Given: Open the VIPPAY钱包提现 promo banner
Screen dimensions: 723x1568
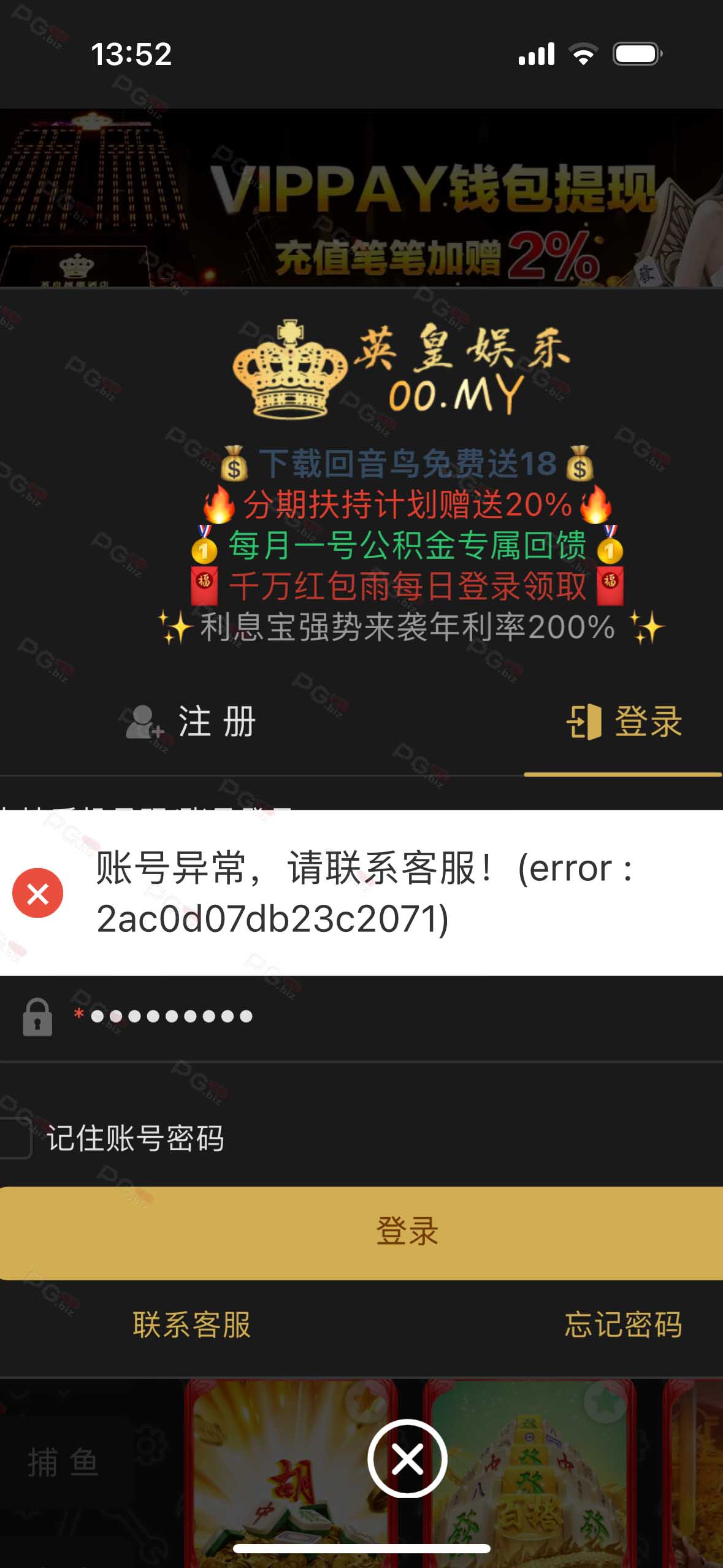Looking at the screenshot, I should click(x=361, y=198).
